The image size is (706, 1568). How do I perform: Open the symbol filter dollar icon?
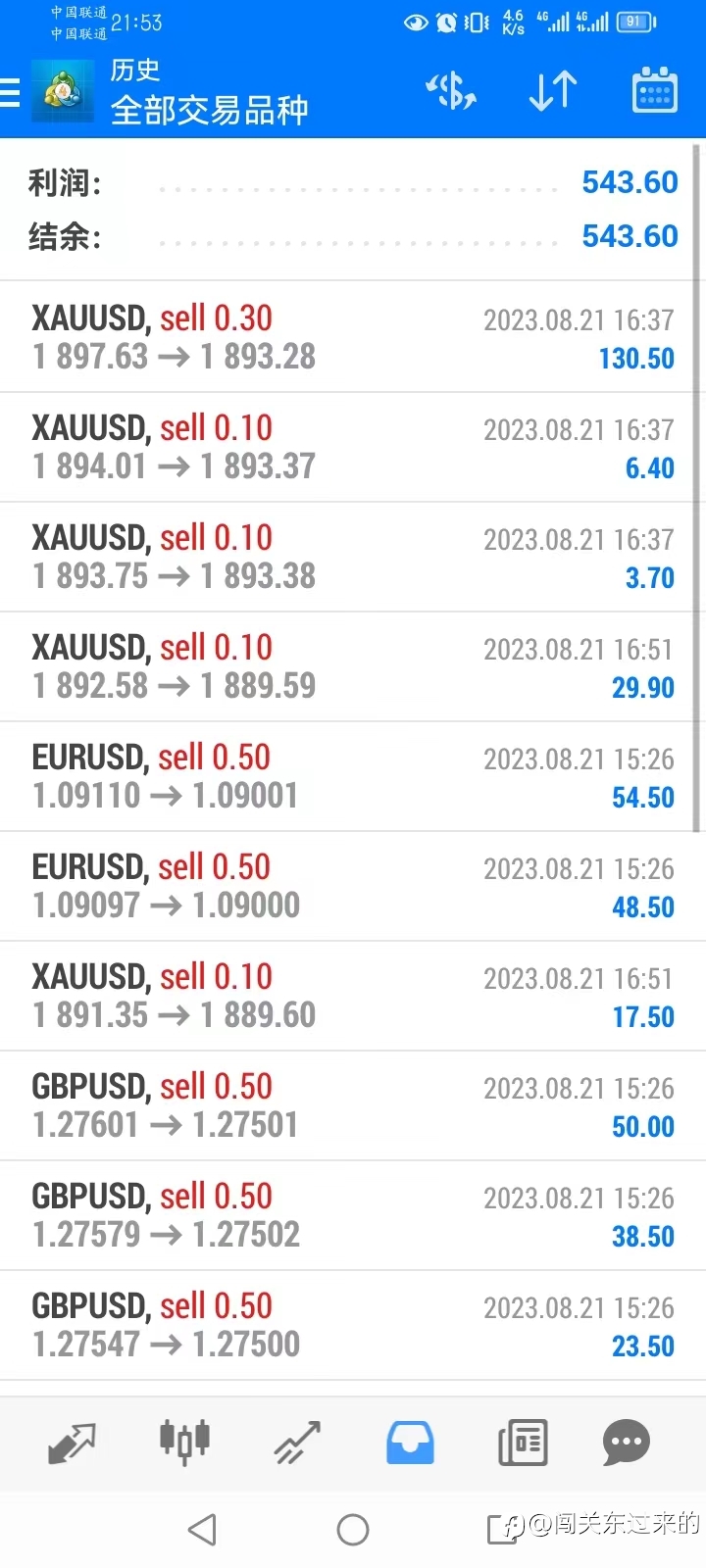(x=451, y=91)
